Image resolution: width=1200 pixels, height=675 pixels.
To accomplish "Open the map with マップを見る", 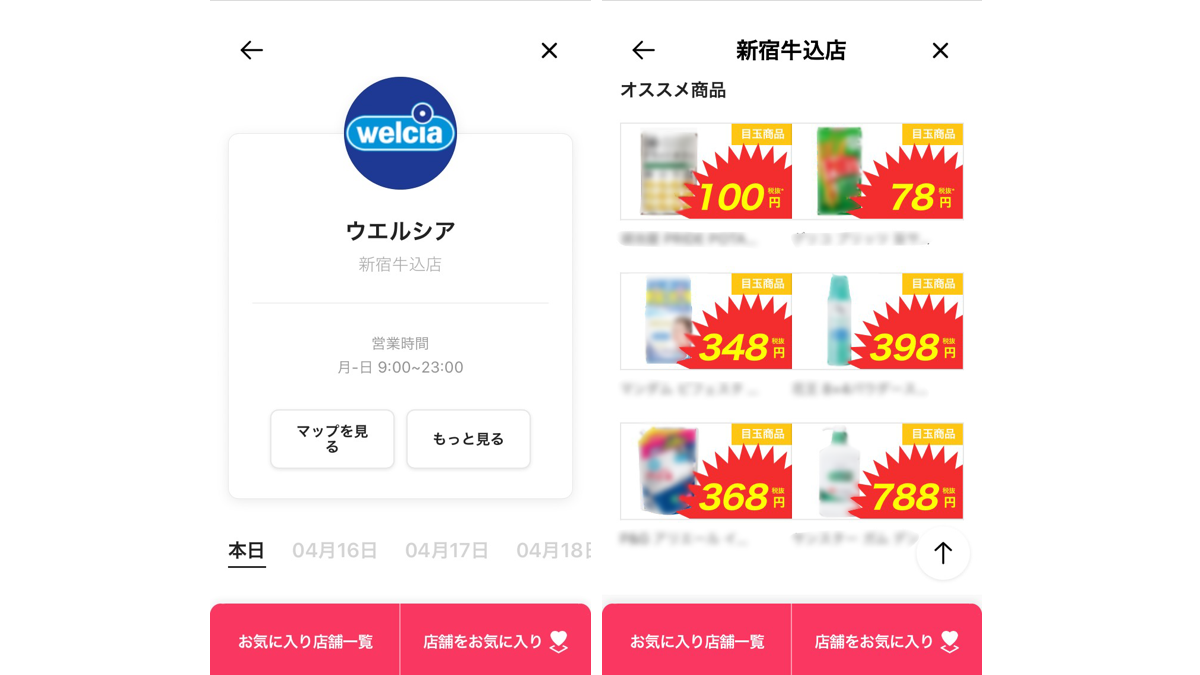I will 332,439.
